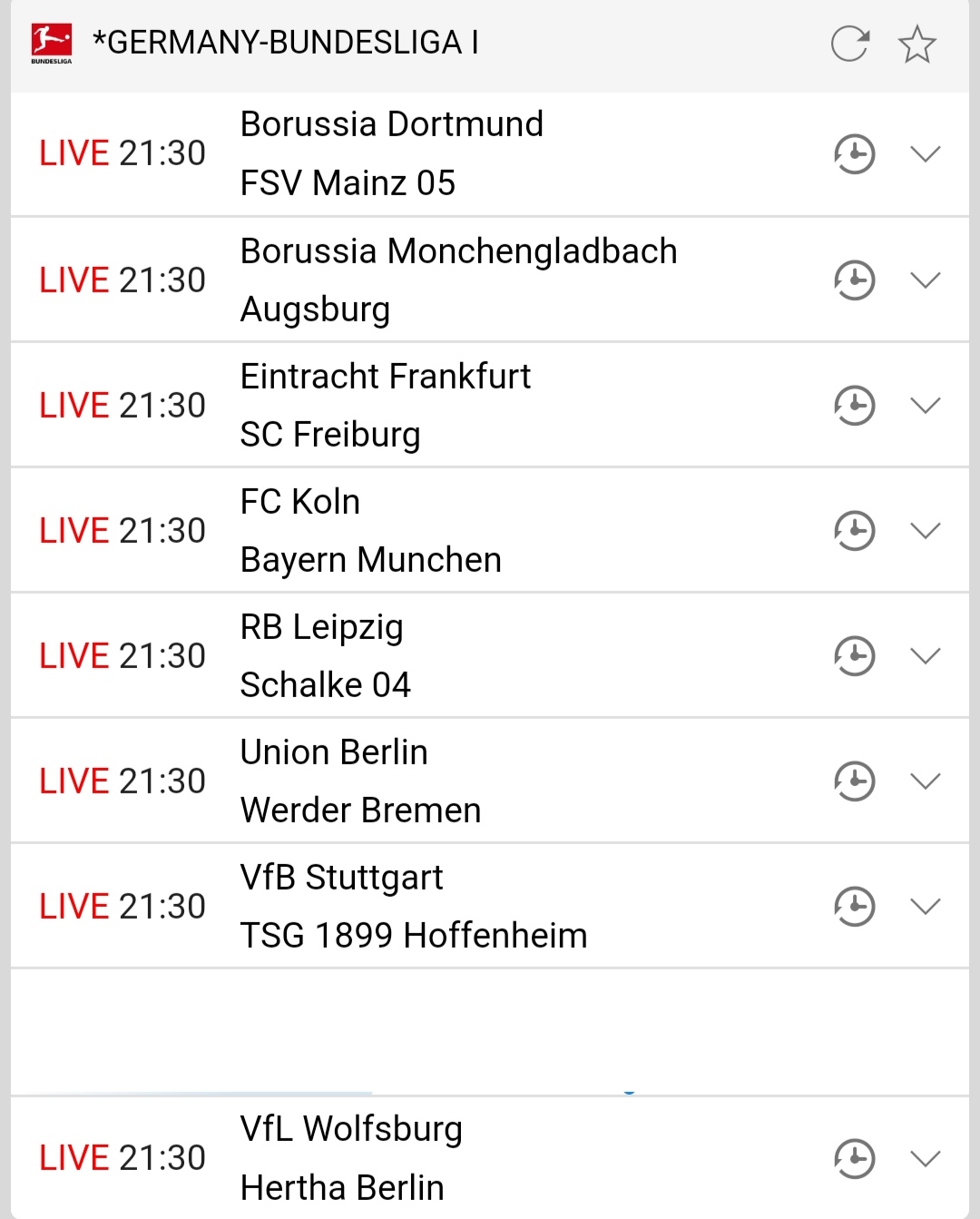View history for Borussia Monchengladbach vs Augsburg

tap(854, 280)
